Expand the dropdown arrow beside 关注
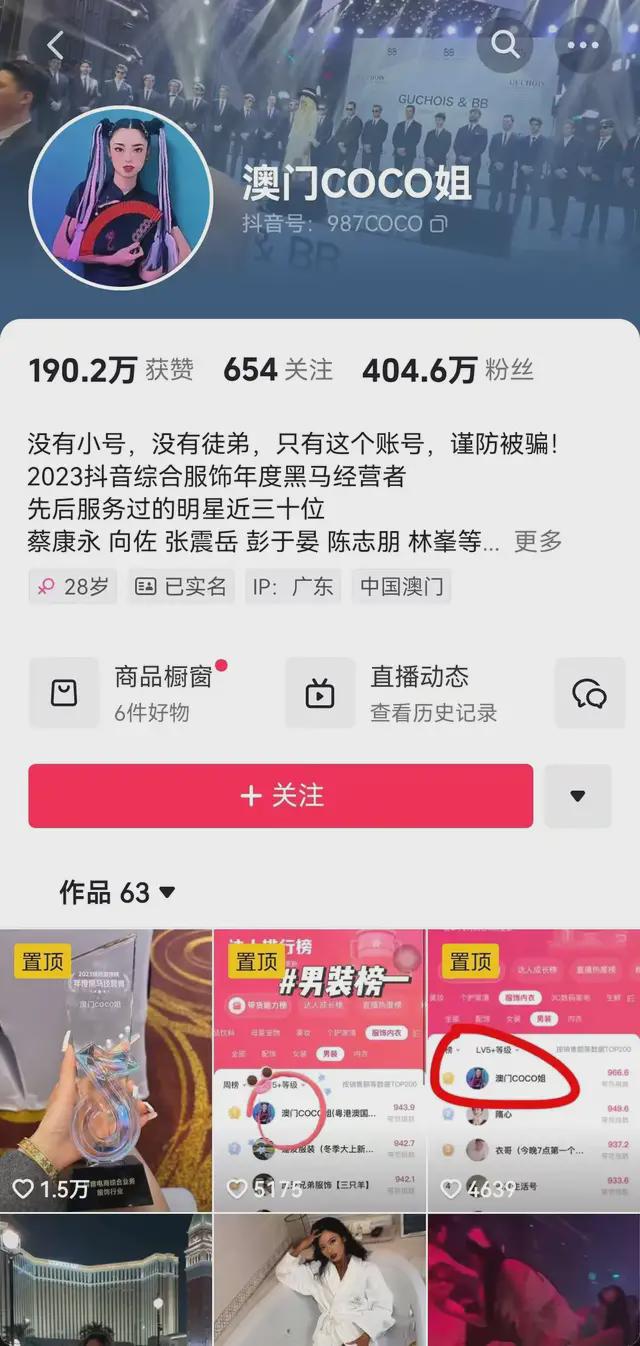640x1346 pixels. (577, 796)
